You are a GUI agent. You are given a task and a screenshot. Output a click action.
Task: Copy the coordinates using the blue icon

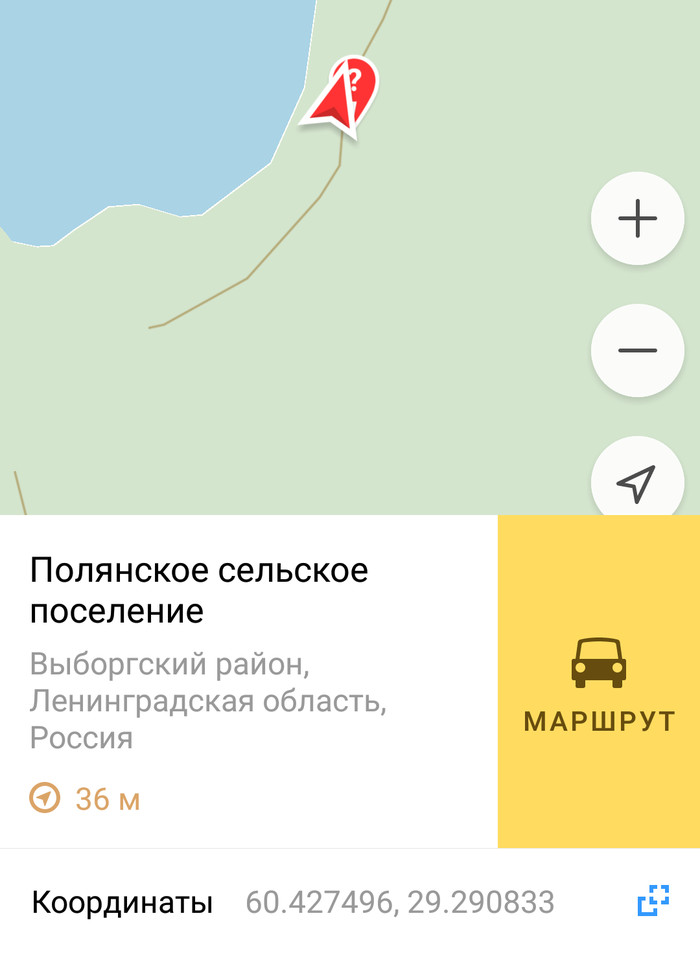pyautogui.click(x=652, y=902)
